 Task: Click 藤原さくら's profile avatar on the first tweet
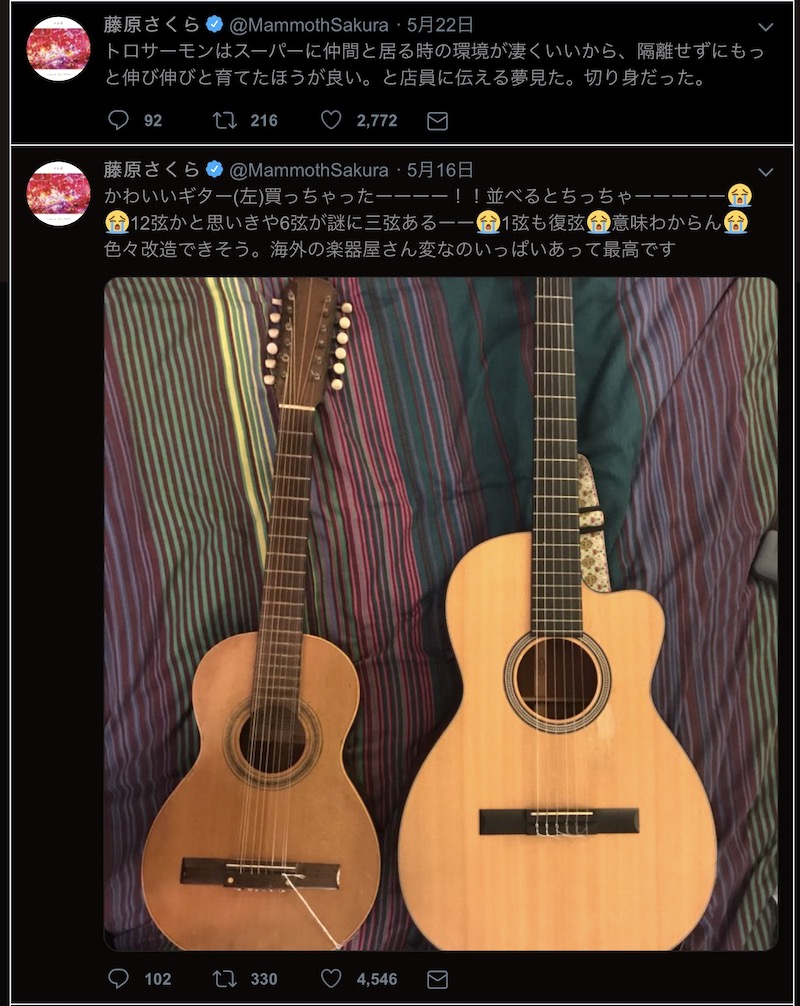point(60,42)
